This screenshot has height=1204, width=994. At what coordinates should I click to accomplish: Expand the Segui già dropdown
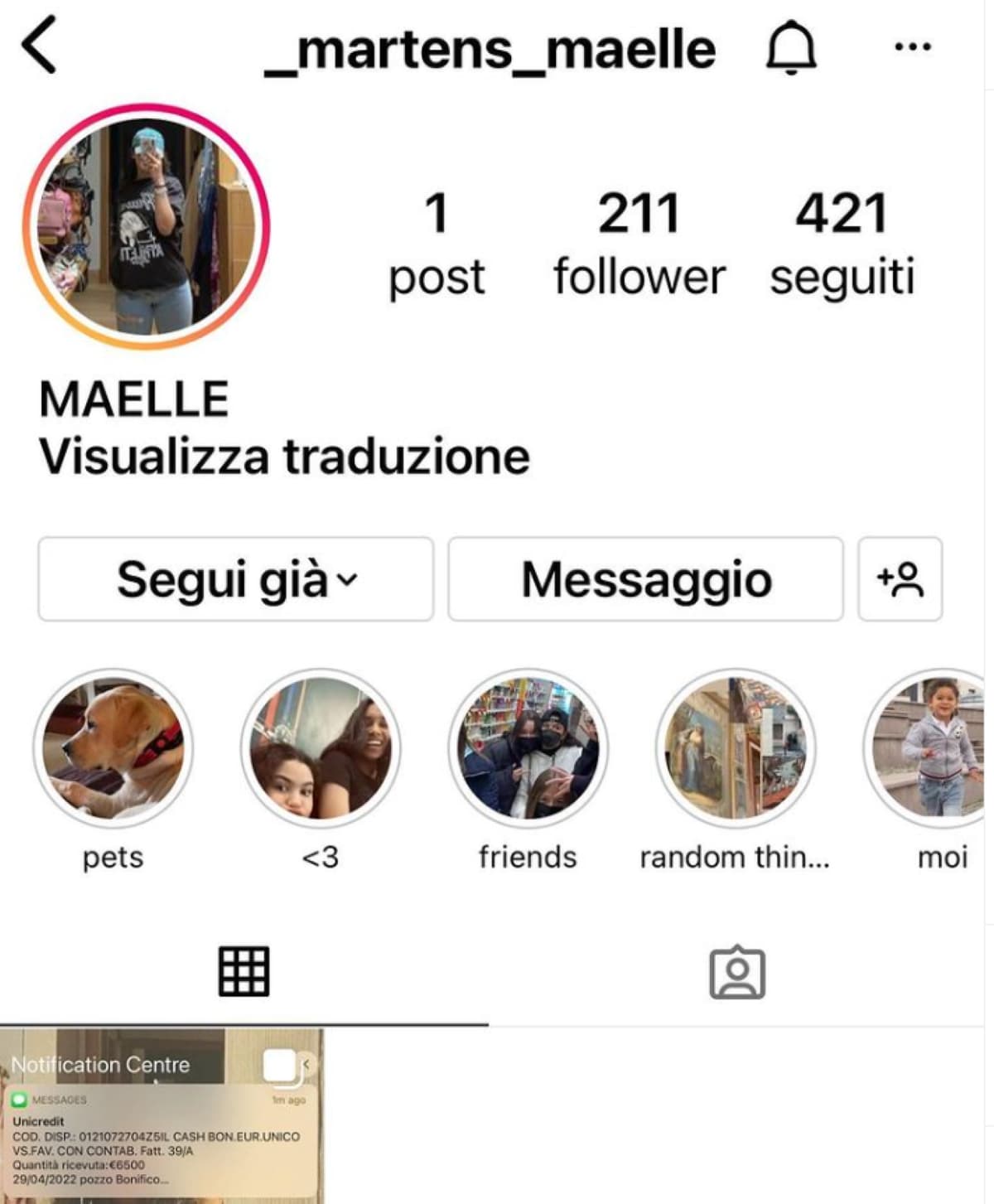pos(235,579)
